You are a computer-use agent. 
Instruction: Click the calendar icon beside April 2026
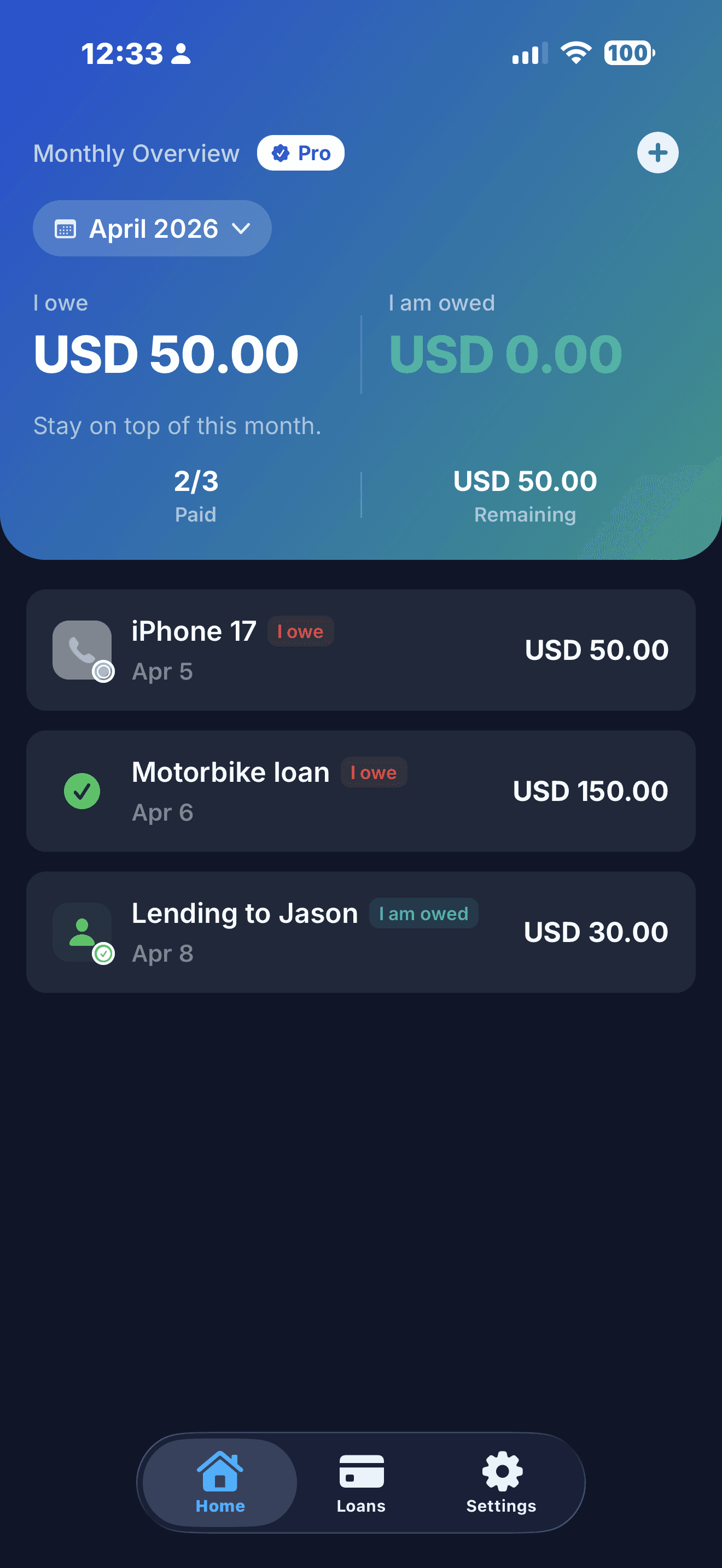pos(67,229)
